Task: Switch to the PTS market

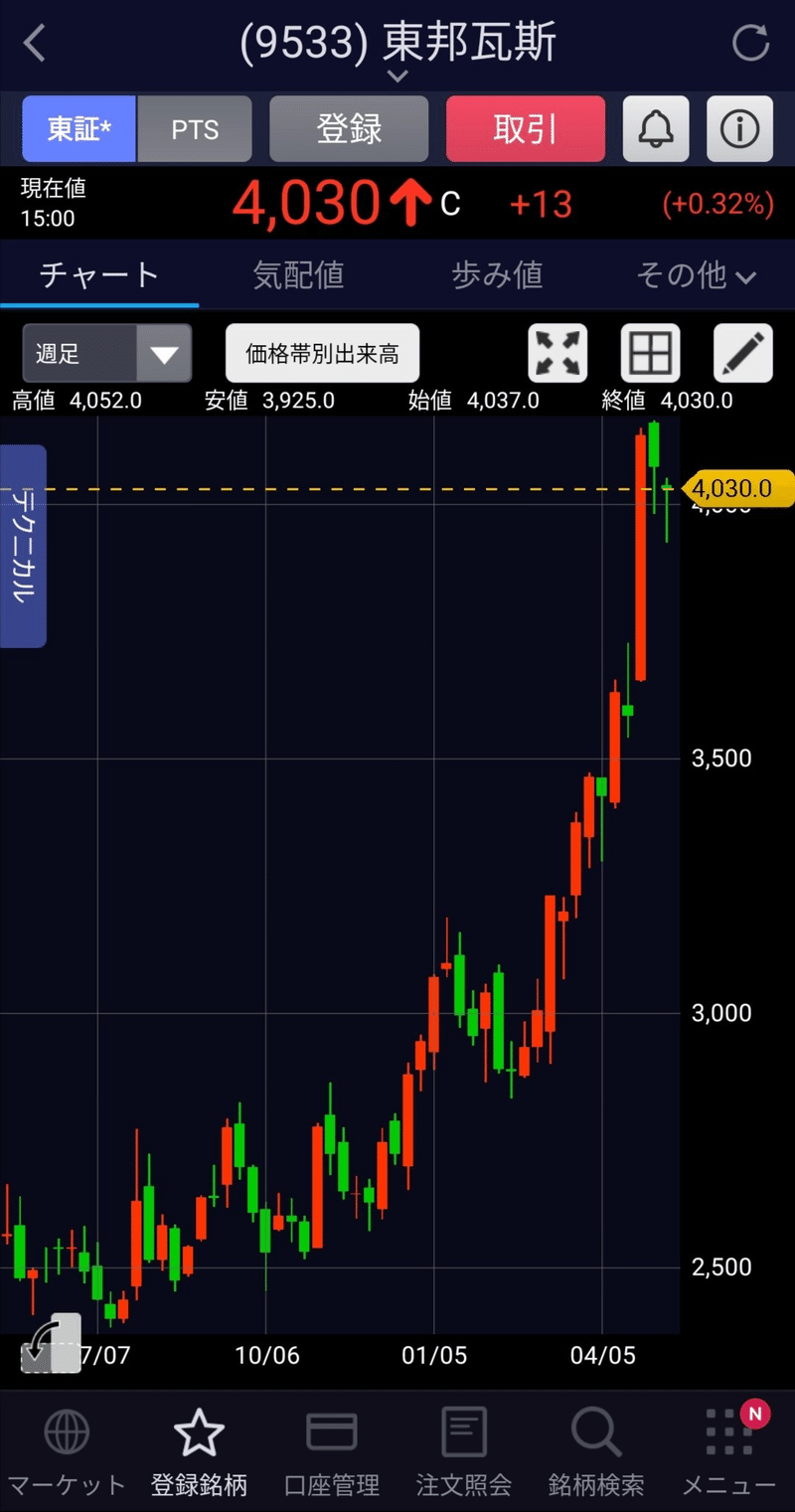Action: 195,129
